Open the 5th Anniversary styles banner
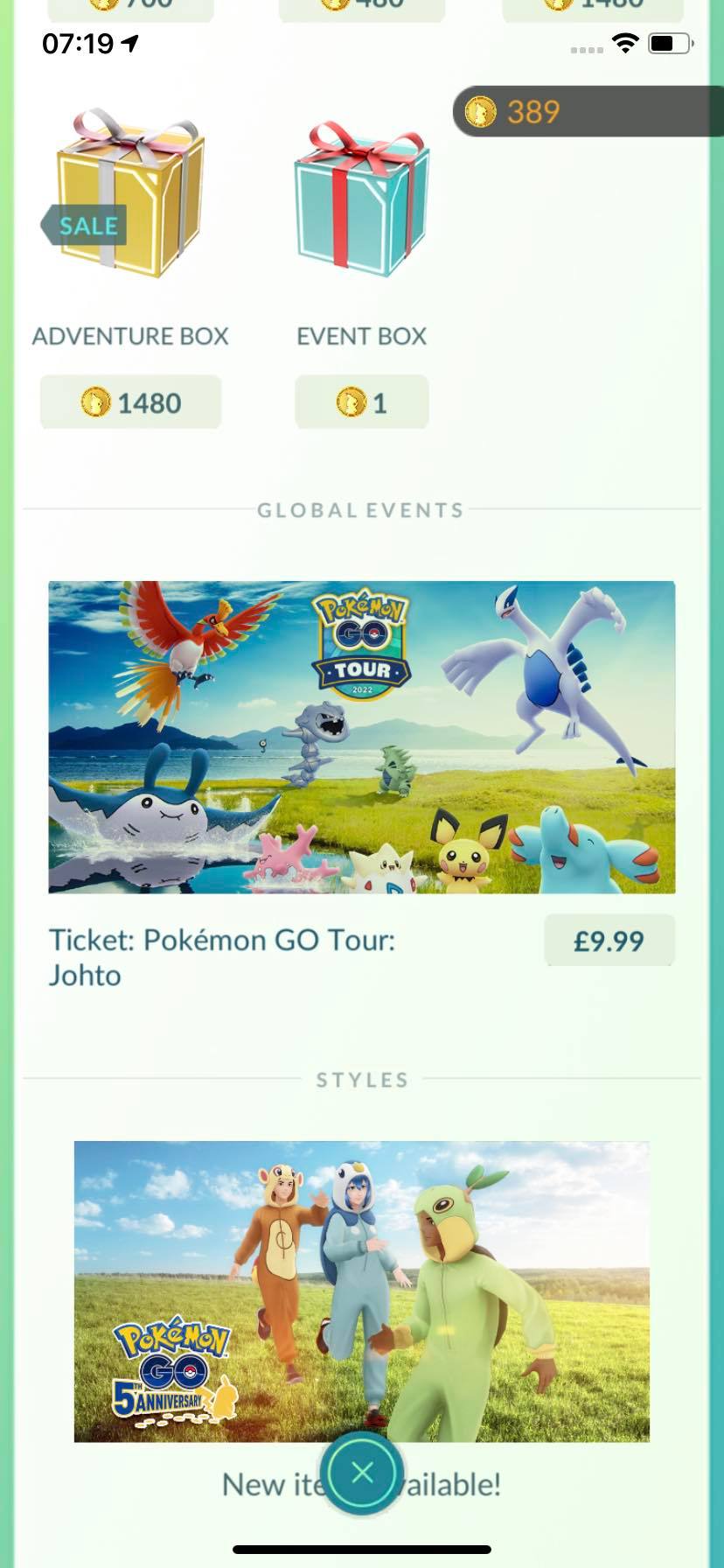724x1568 pixels. click(361, 1291)
